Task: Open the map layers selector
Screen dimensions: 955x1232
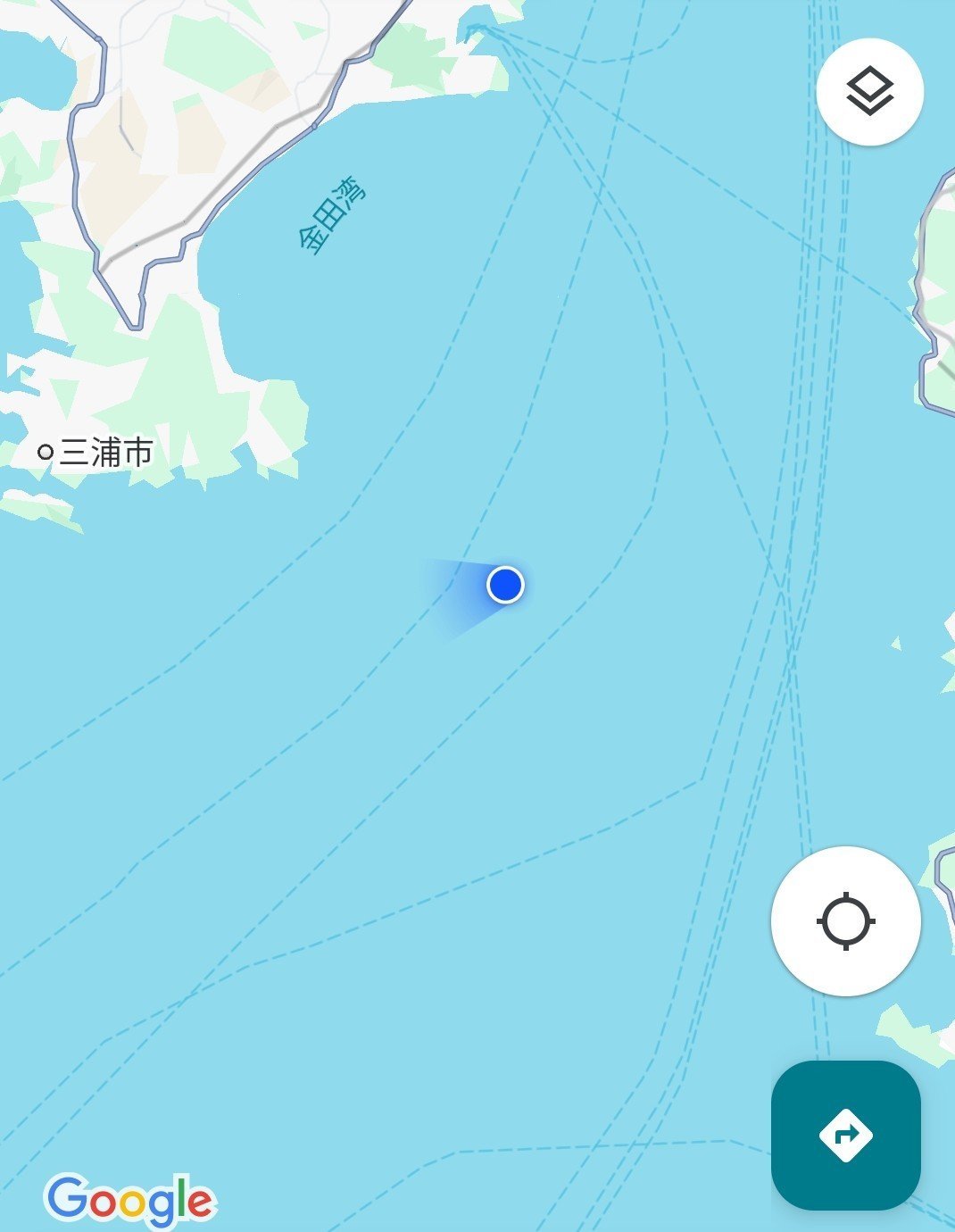Action: (869, 92)
